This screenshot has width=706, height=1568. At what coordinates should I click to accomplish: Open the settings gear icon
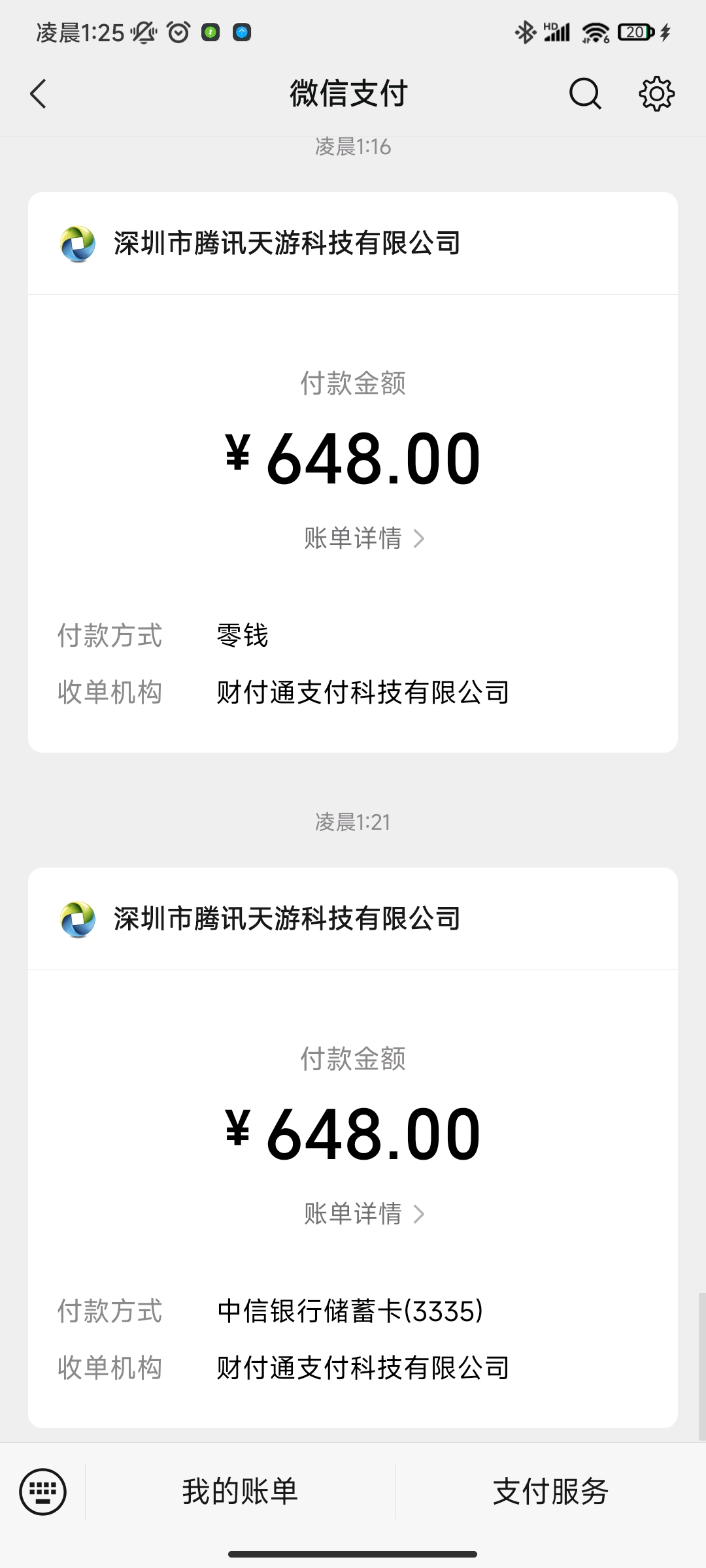pos(656,94)
